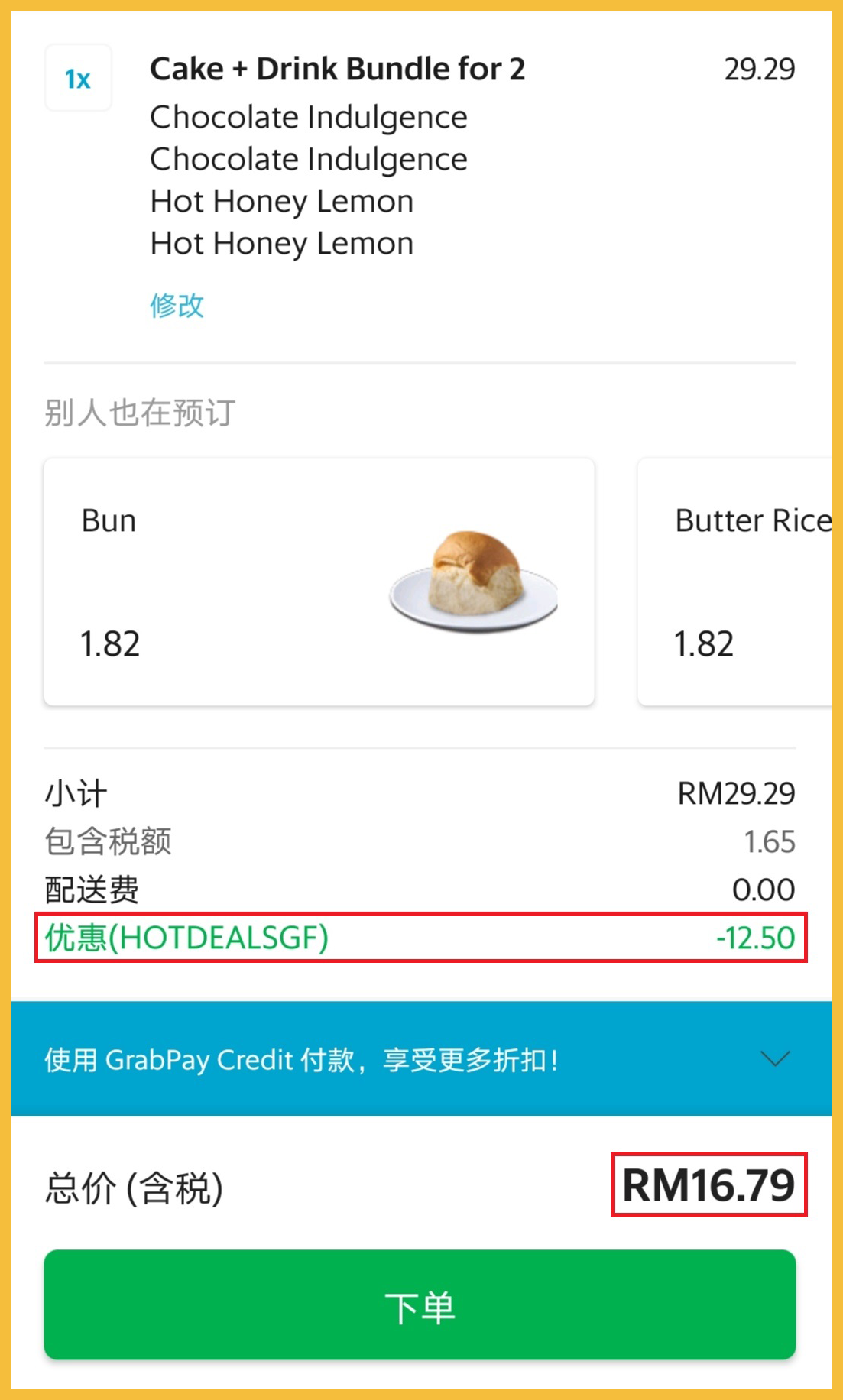Expand the GrabPay Credit payment banner
Viewport: 843px width, 1400px height.
click(x=774, y=1059)
